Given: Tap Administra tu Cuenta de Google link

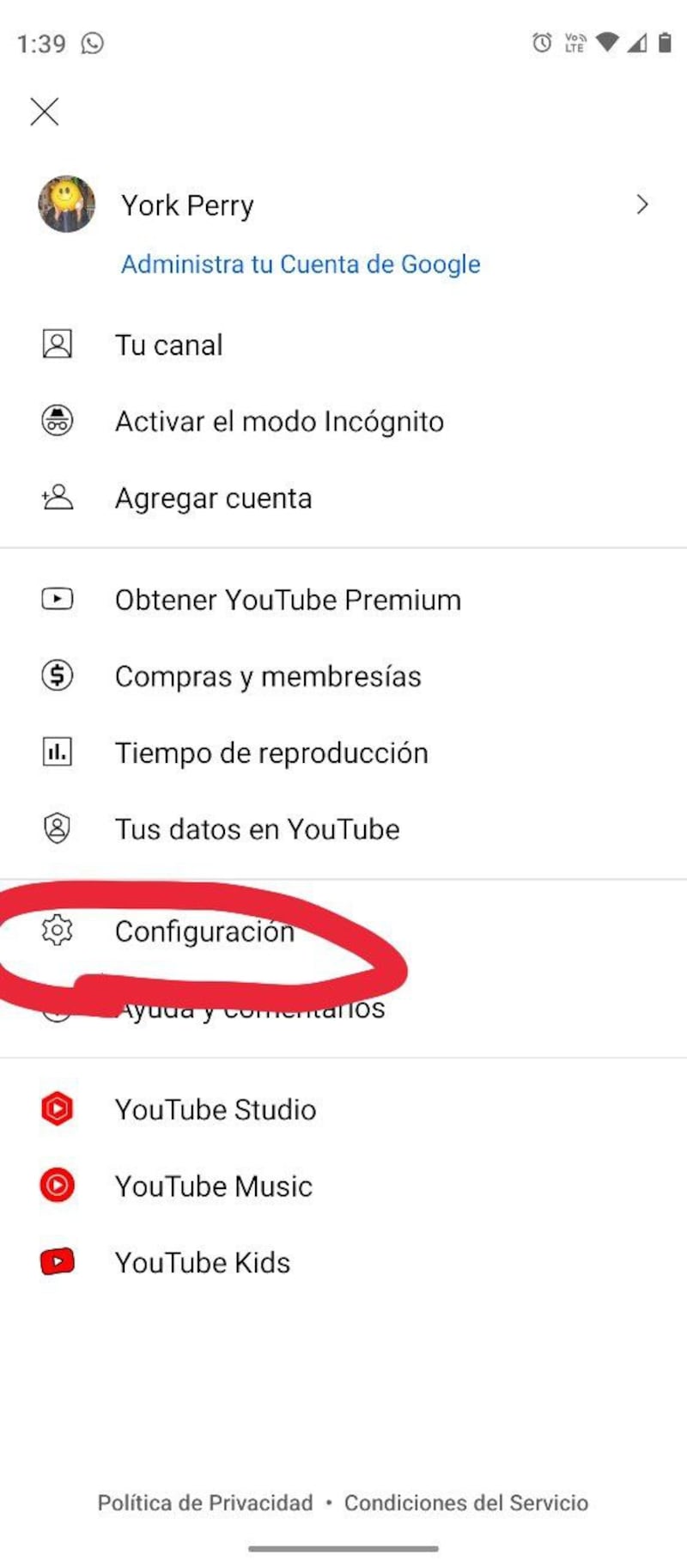Looking at the screenshot, I should point(301,264).
